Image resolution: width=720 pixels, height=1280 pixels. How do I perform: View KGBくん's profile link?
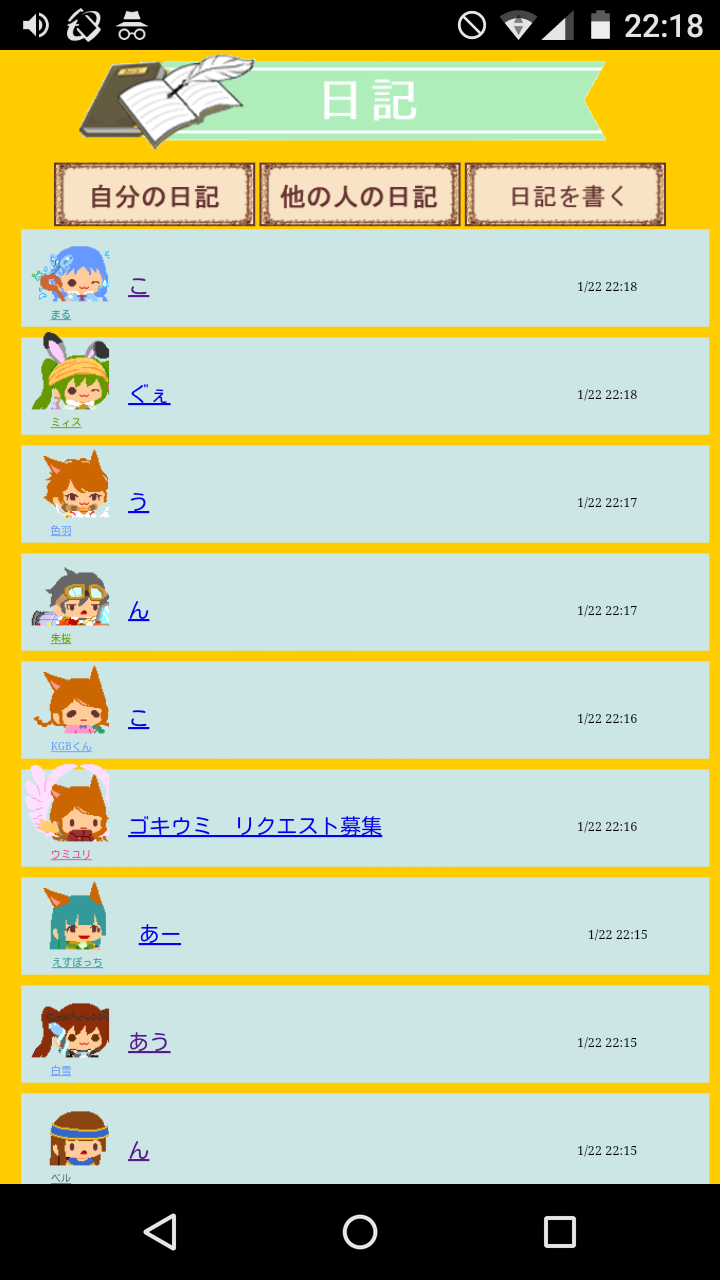click(x=71, y=747)
